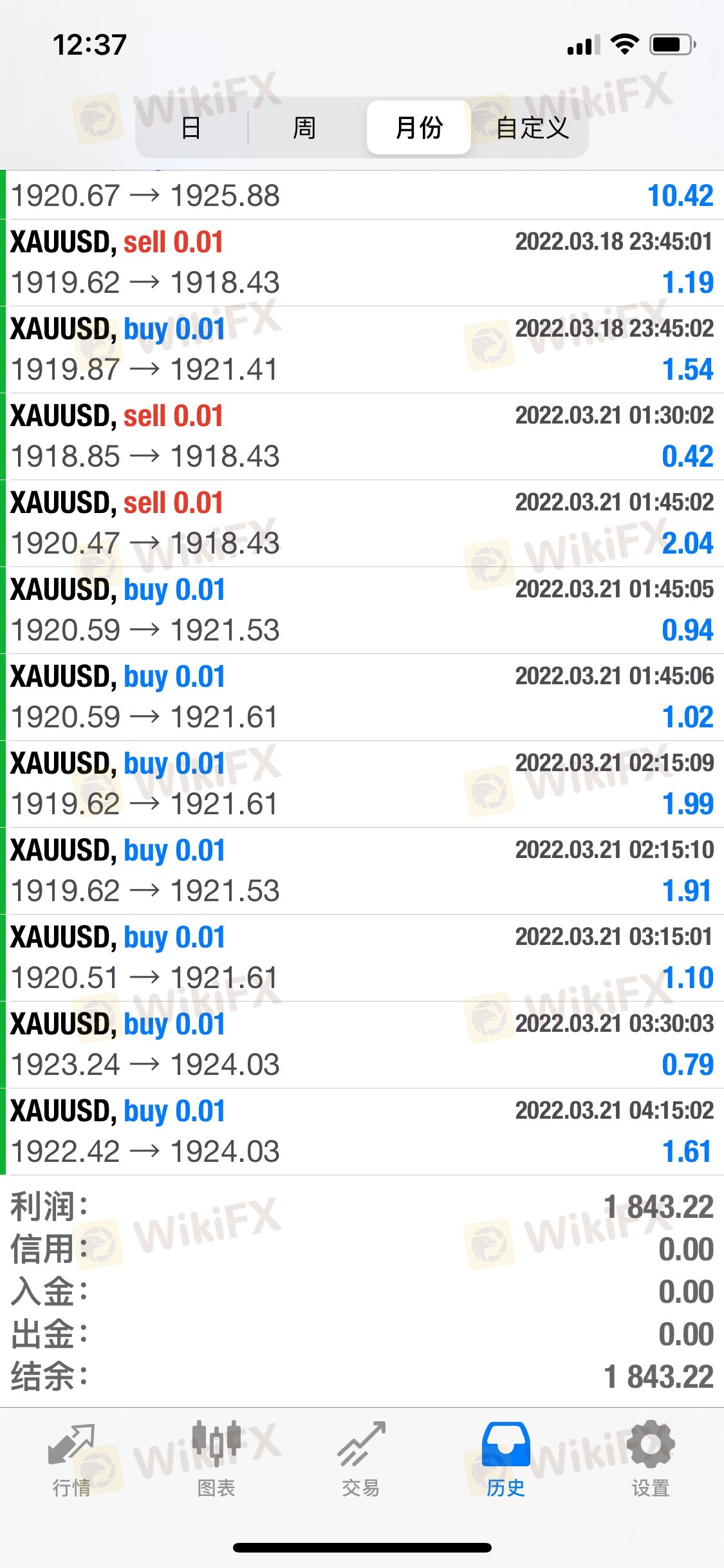
Task: Expand the buy trade at 2022.03.21 04:15:02
Action: [x=362, y=1132]
